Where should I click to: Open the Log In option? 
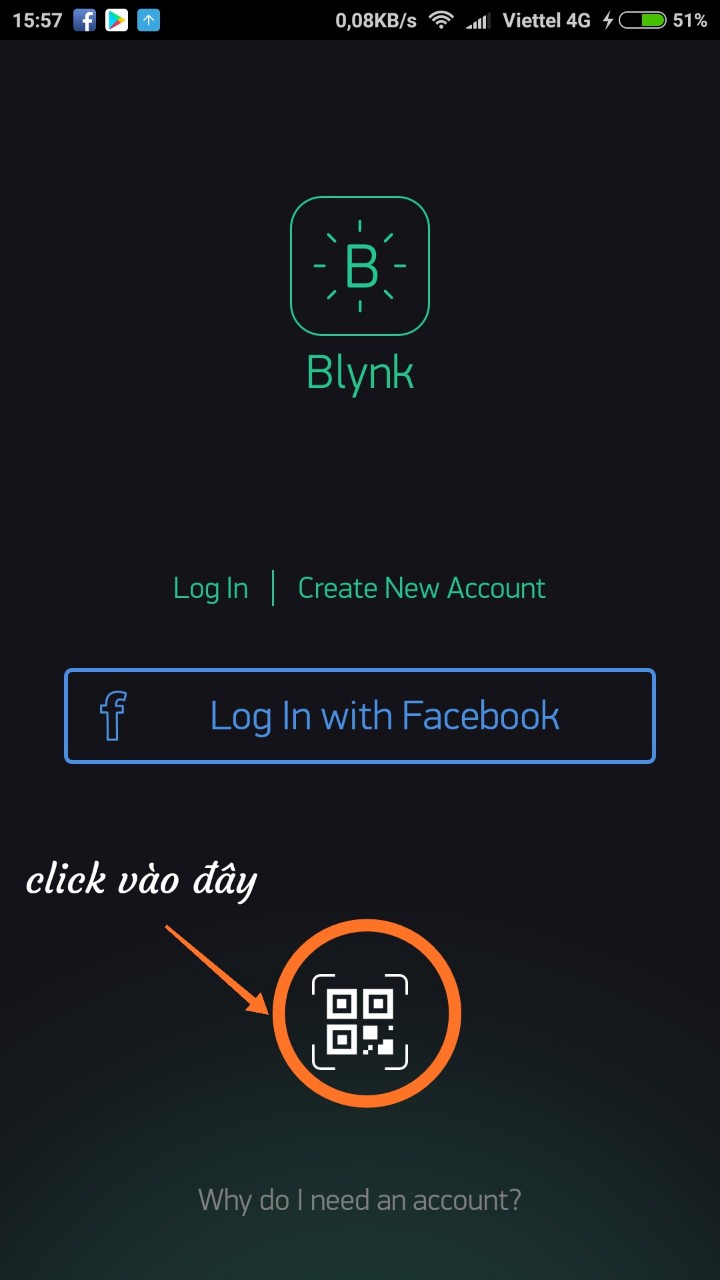(210, 588)
